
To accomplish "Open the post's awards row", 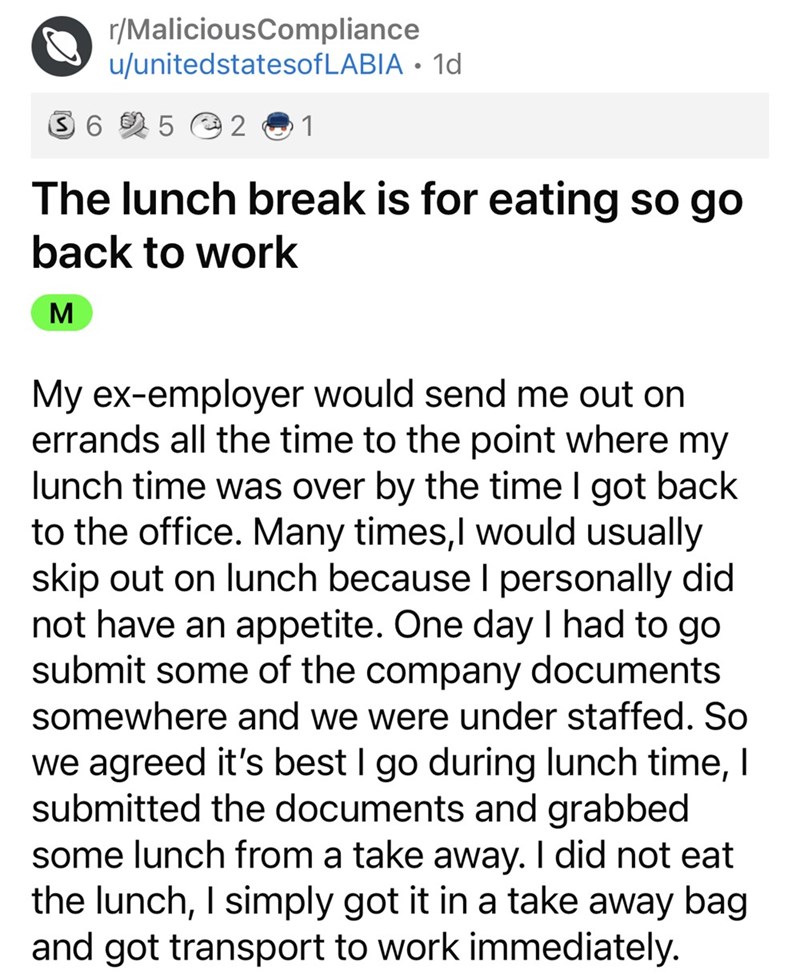I will (x=180, y=126).
